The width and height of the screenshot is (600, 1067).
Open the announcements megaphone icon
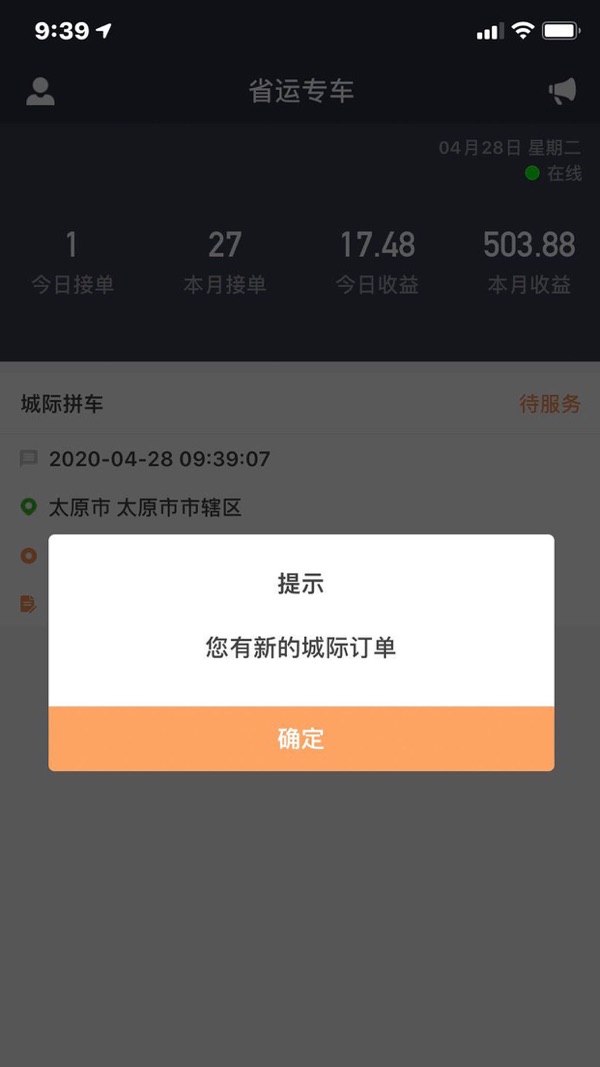coord(562,92)
